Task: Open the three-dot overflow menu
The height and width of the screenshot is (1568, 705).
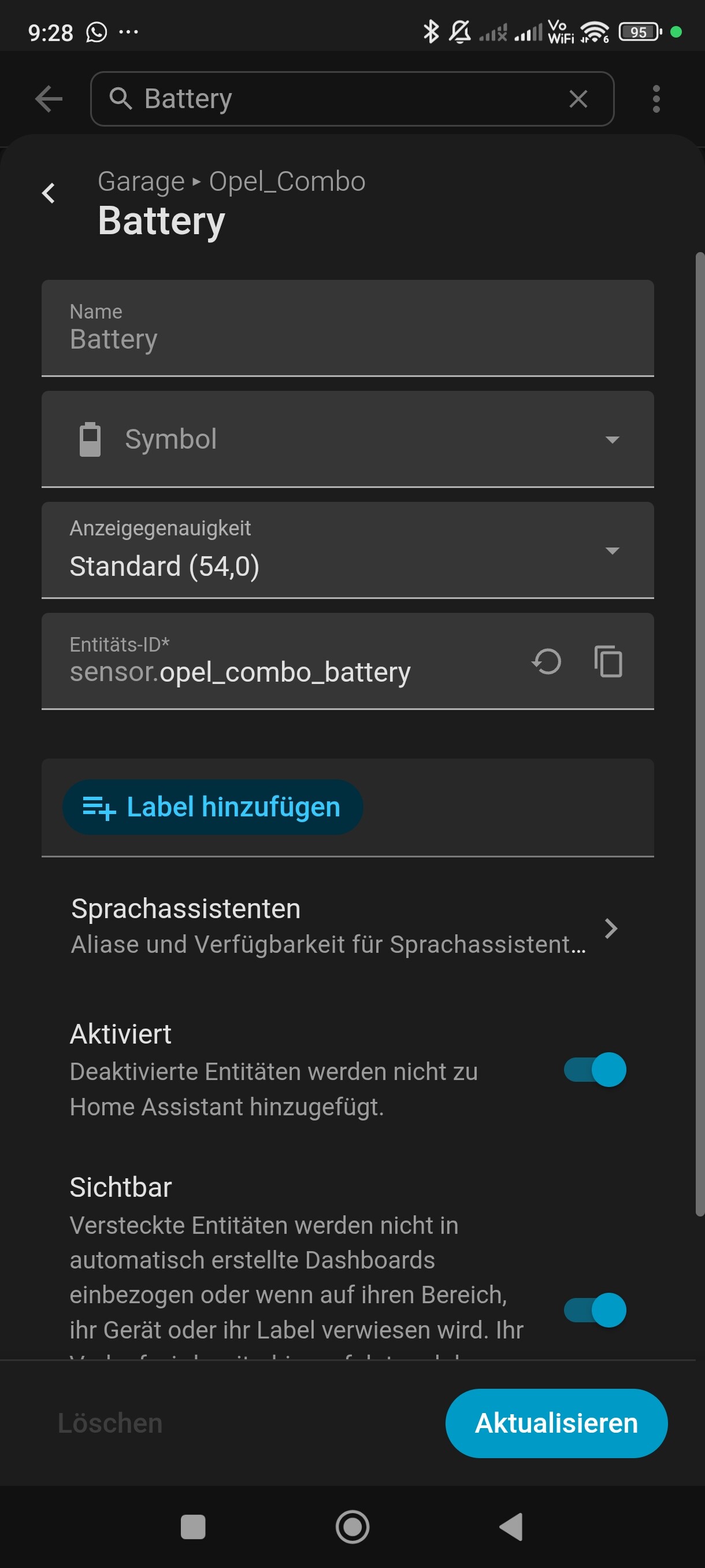Action: click(x=655, y=99)
